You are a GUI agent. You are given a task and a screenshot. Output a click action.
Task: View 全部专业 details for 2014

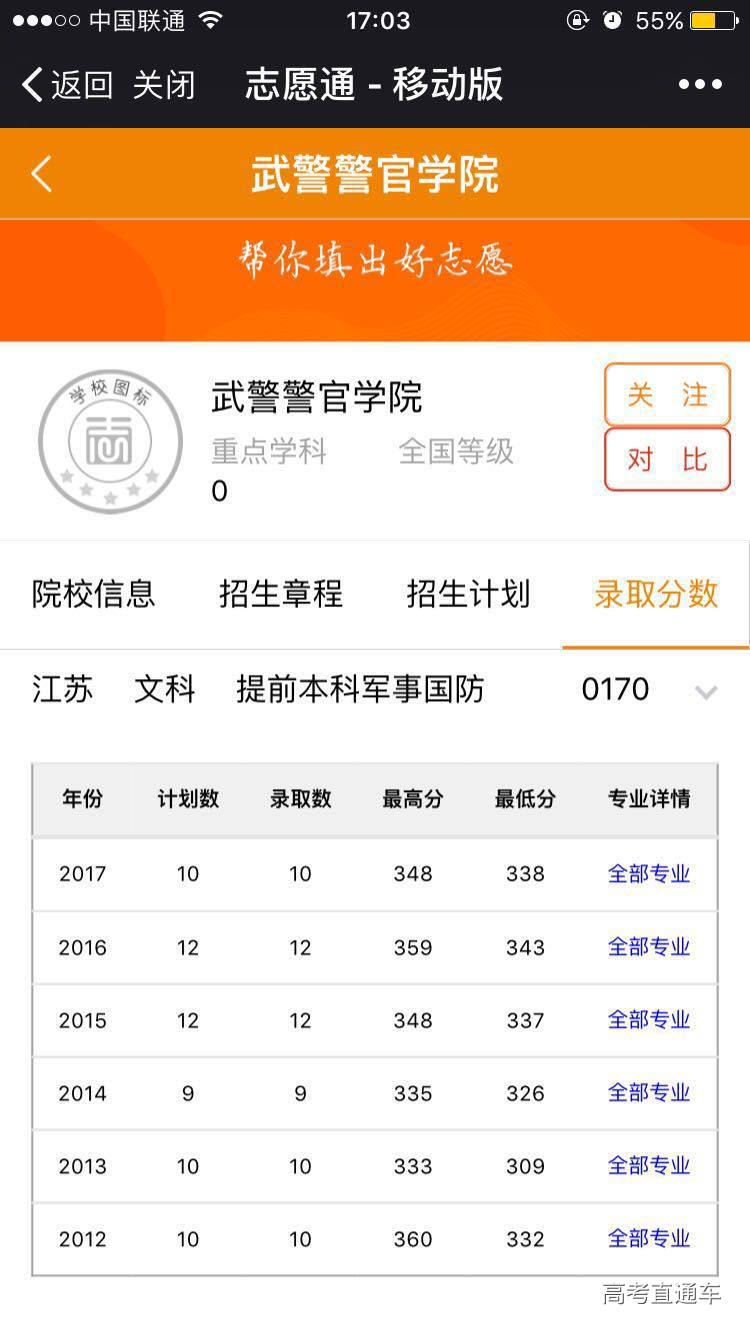click(649, 1093)
